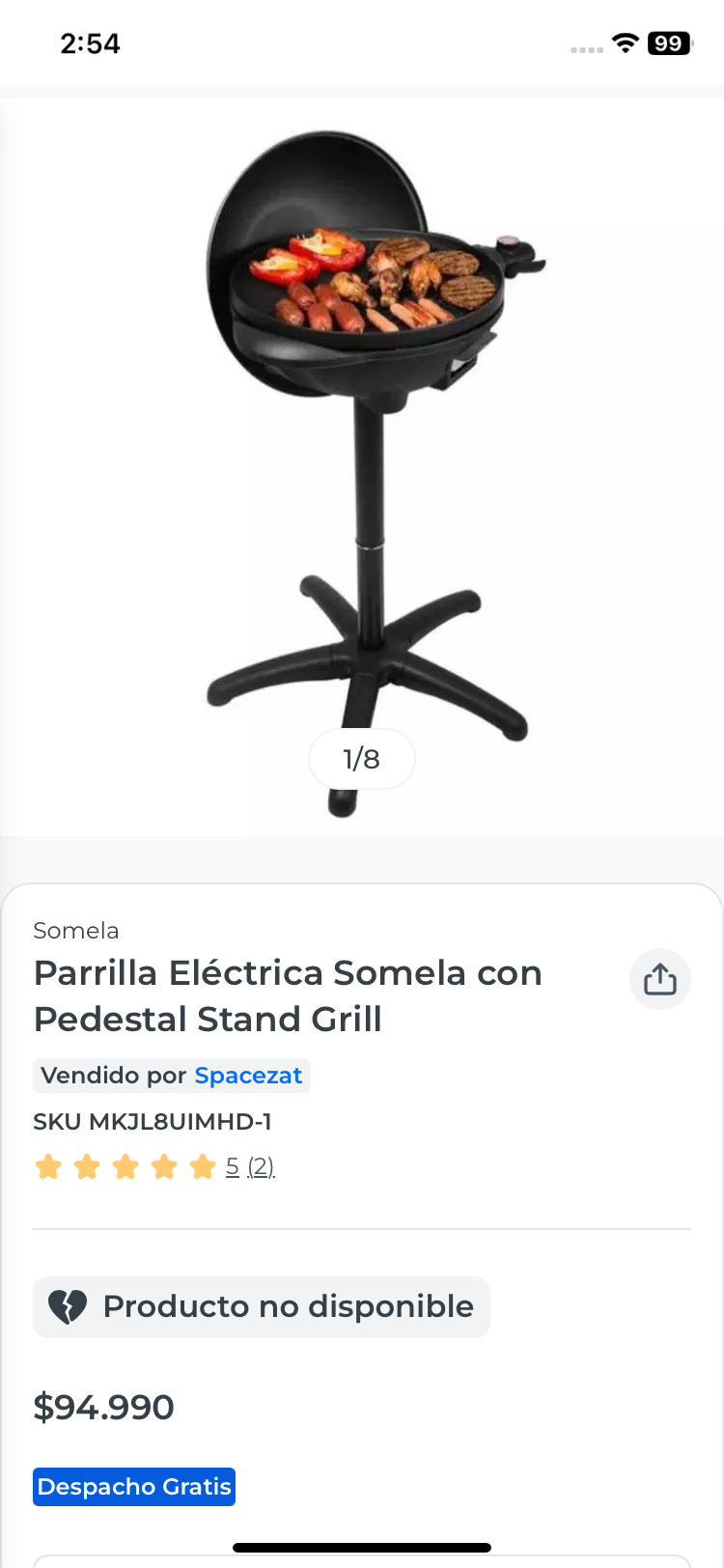Screen dimensions: 724x1568
Task: Select the Somela brand label
Action: (75, 930)
